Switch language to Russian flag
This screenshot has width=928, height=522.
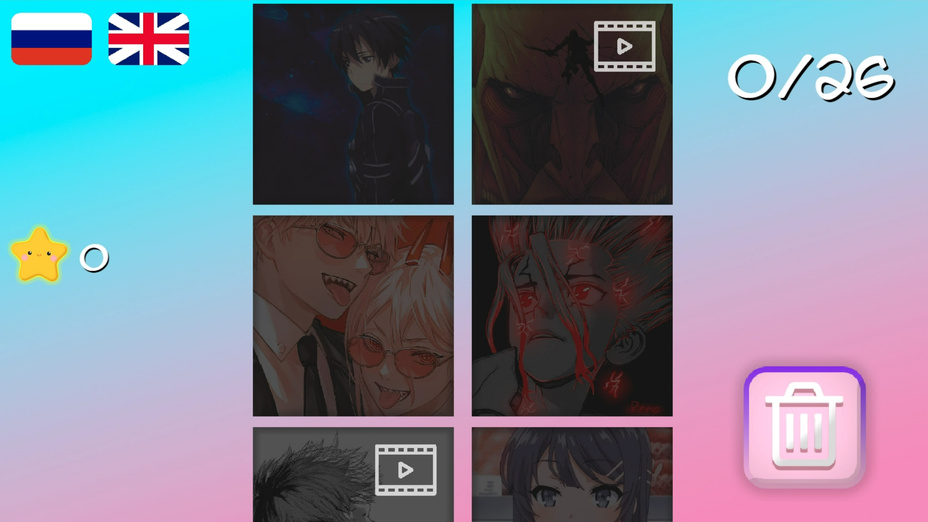coord(51,39)
